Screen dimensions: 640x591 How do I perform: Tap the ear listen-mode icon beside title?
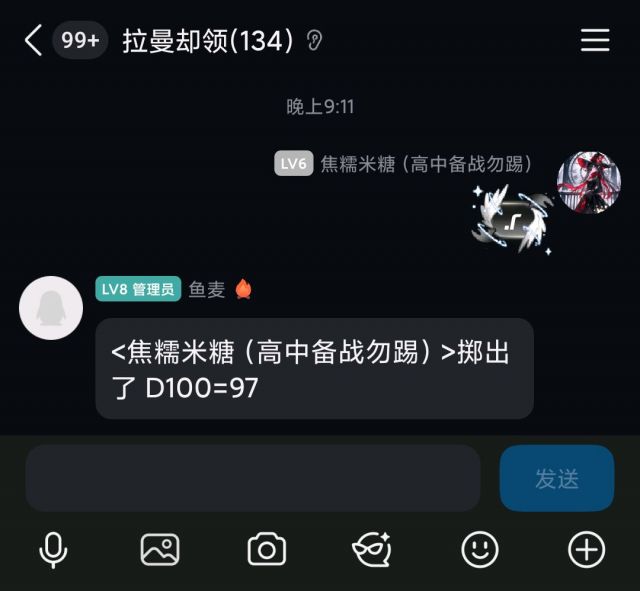(x=314, y=40)
